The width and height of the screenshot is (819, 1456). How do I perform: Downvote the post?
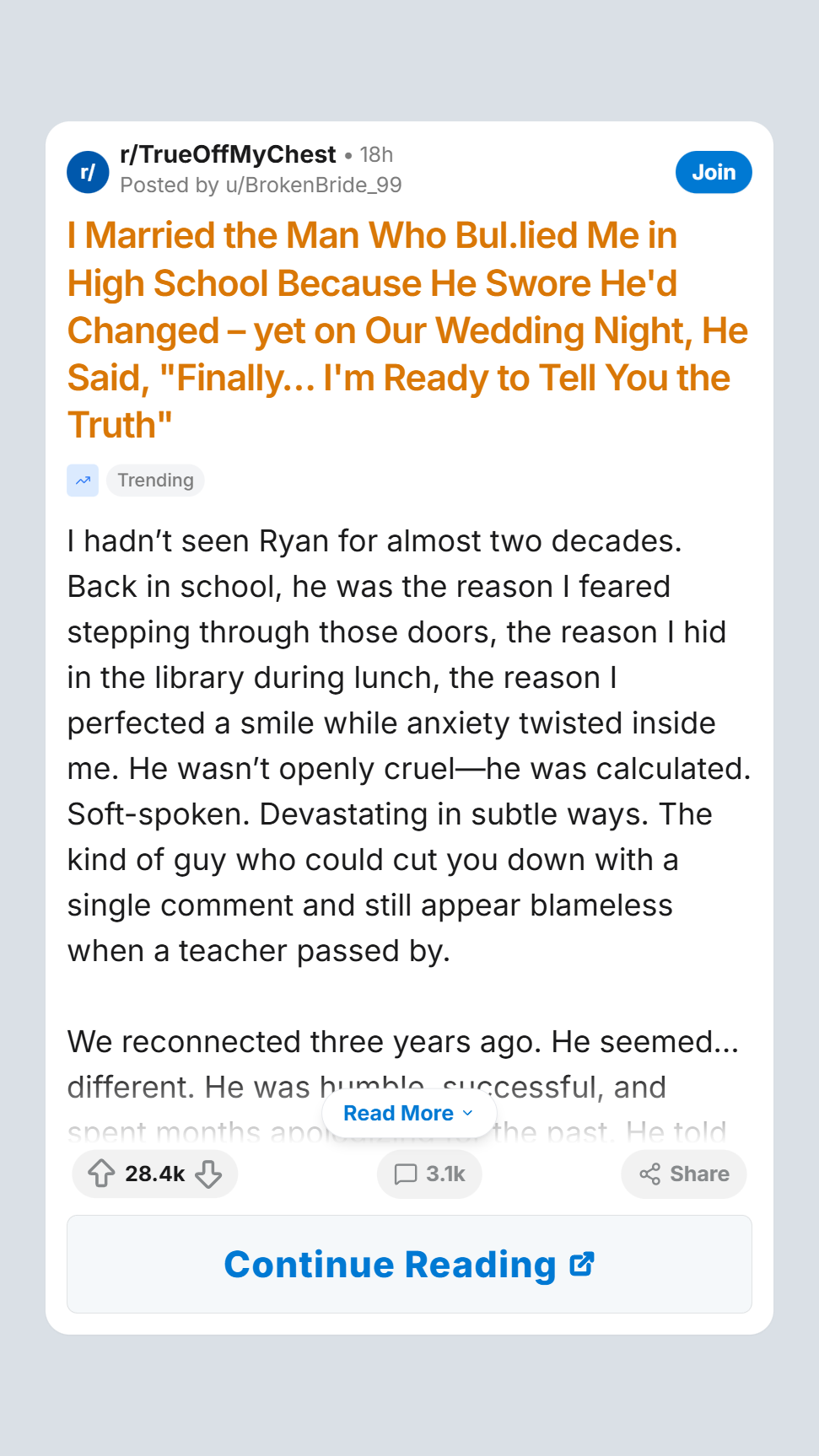coord(208,1174)
